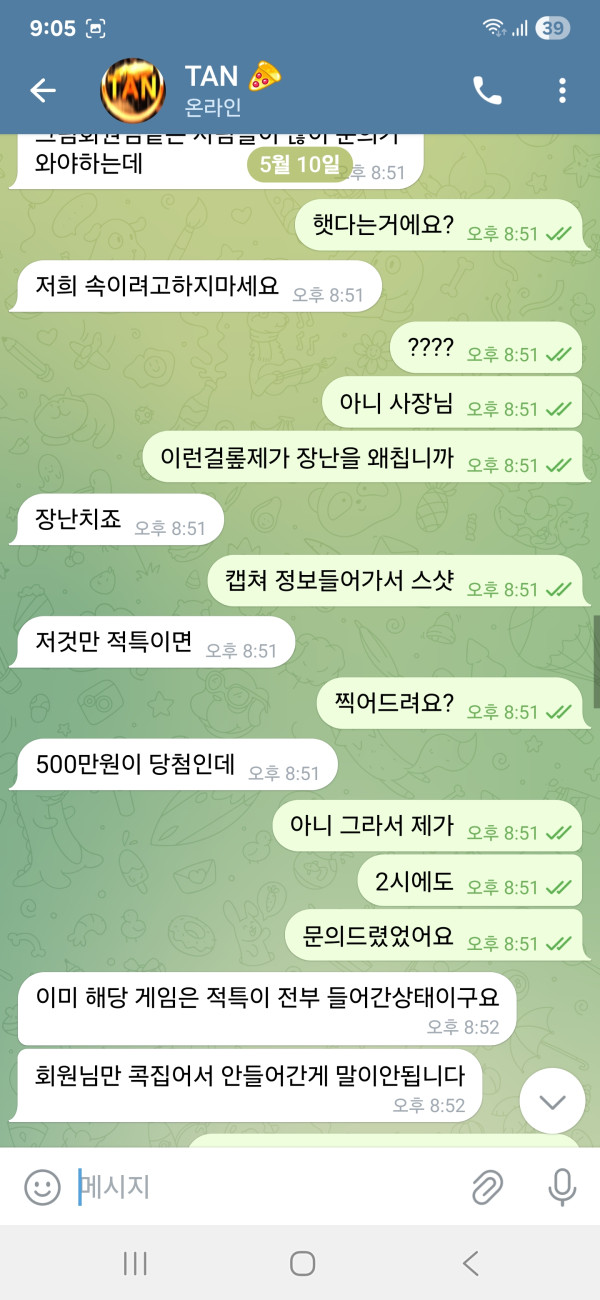Open the recent apps view

[135, 1263]
